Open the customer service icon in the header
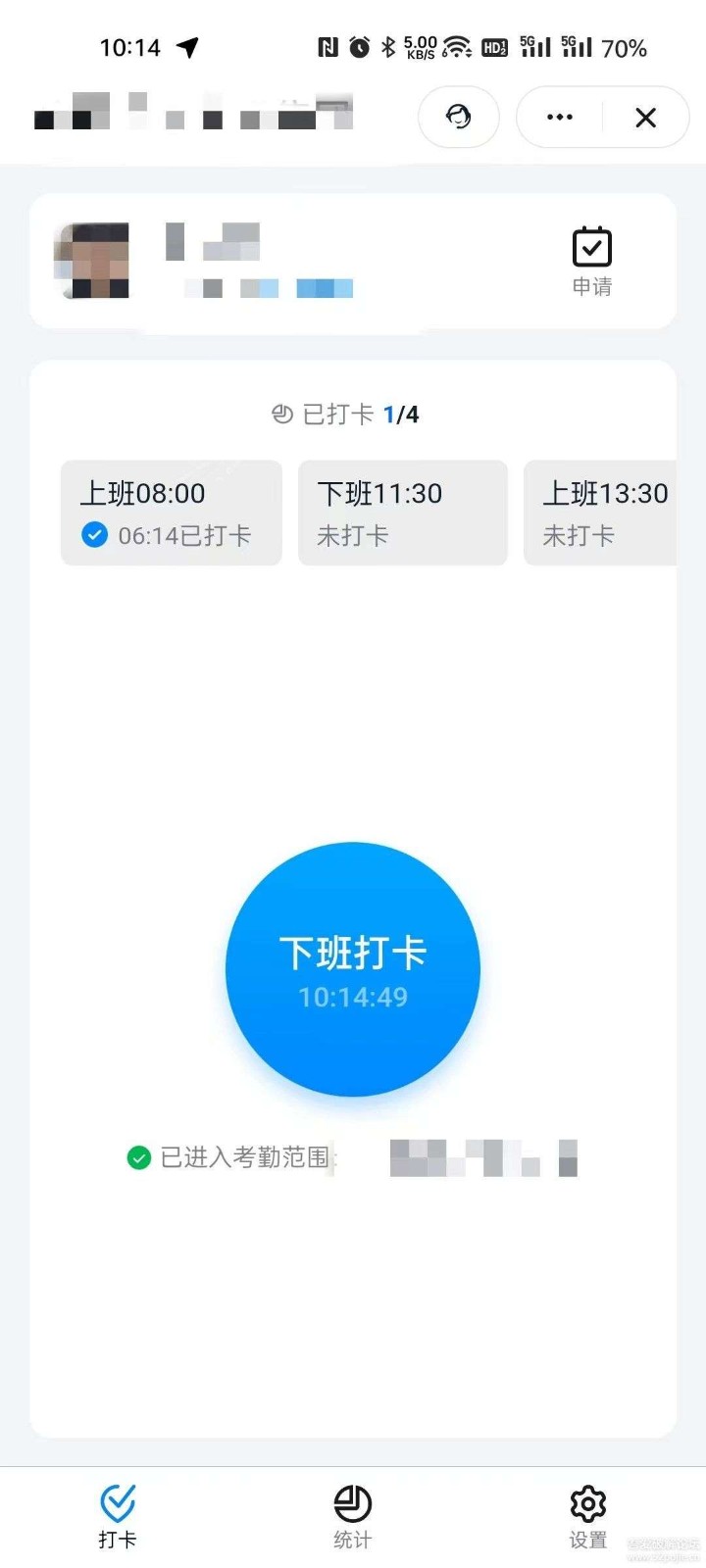This screenshot has height=1568, width=706. point(459,117)
